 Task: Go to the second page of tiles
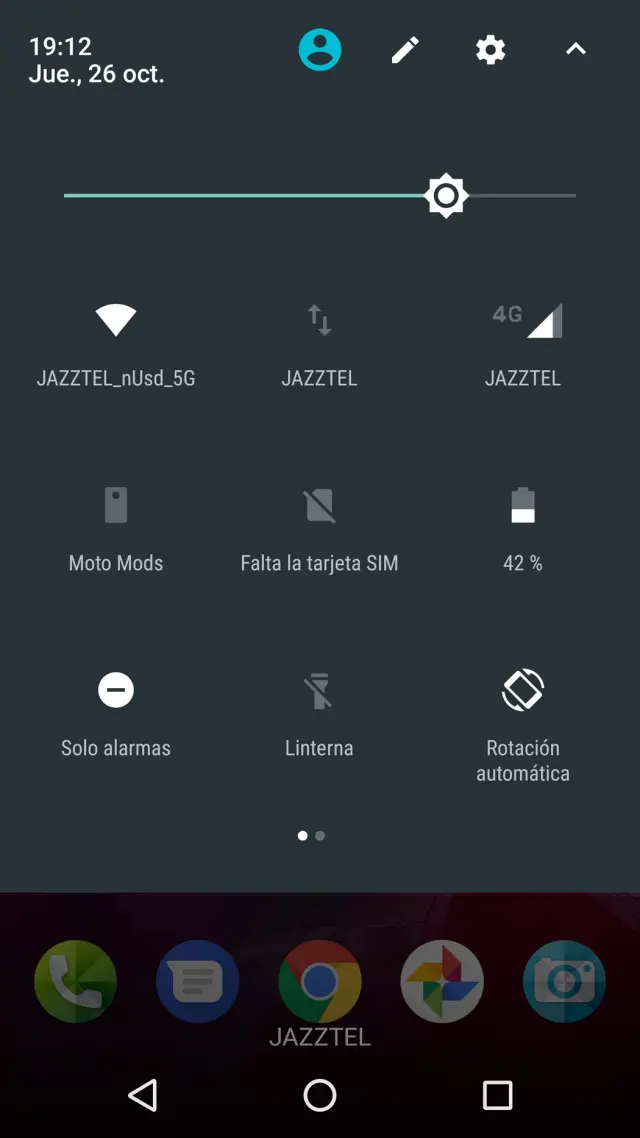pos(320,835)
